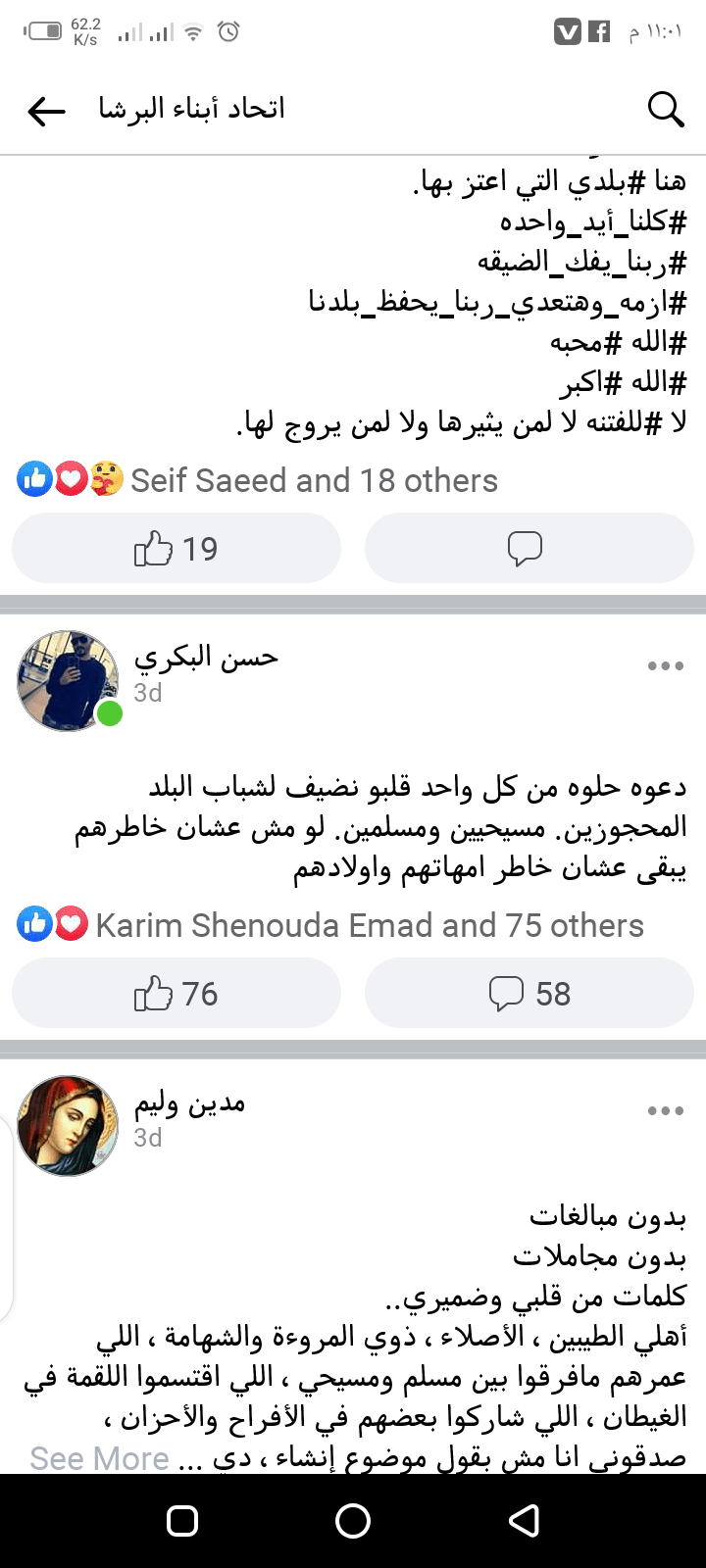Comment on the post liked by Seif Saeed

528,549
